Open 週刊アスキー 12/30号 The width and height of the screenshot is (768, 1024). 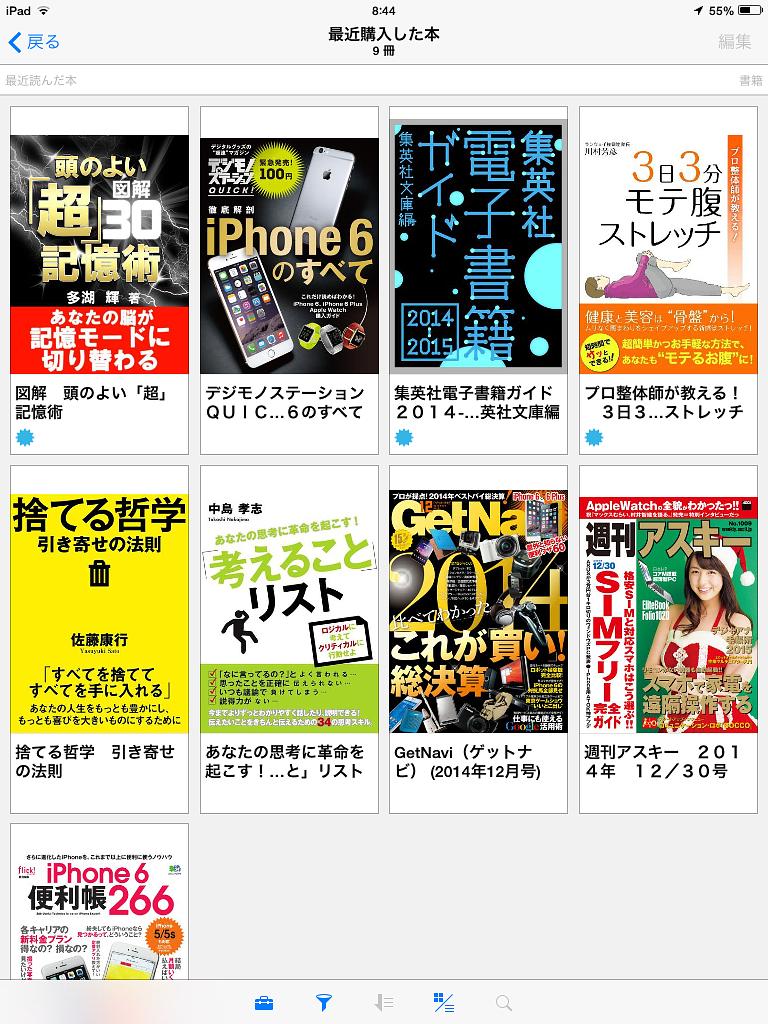point(668,612)
